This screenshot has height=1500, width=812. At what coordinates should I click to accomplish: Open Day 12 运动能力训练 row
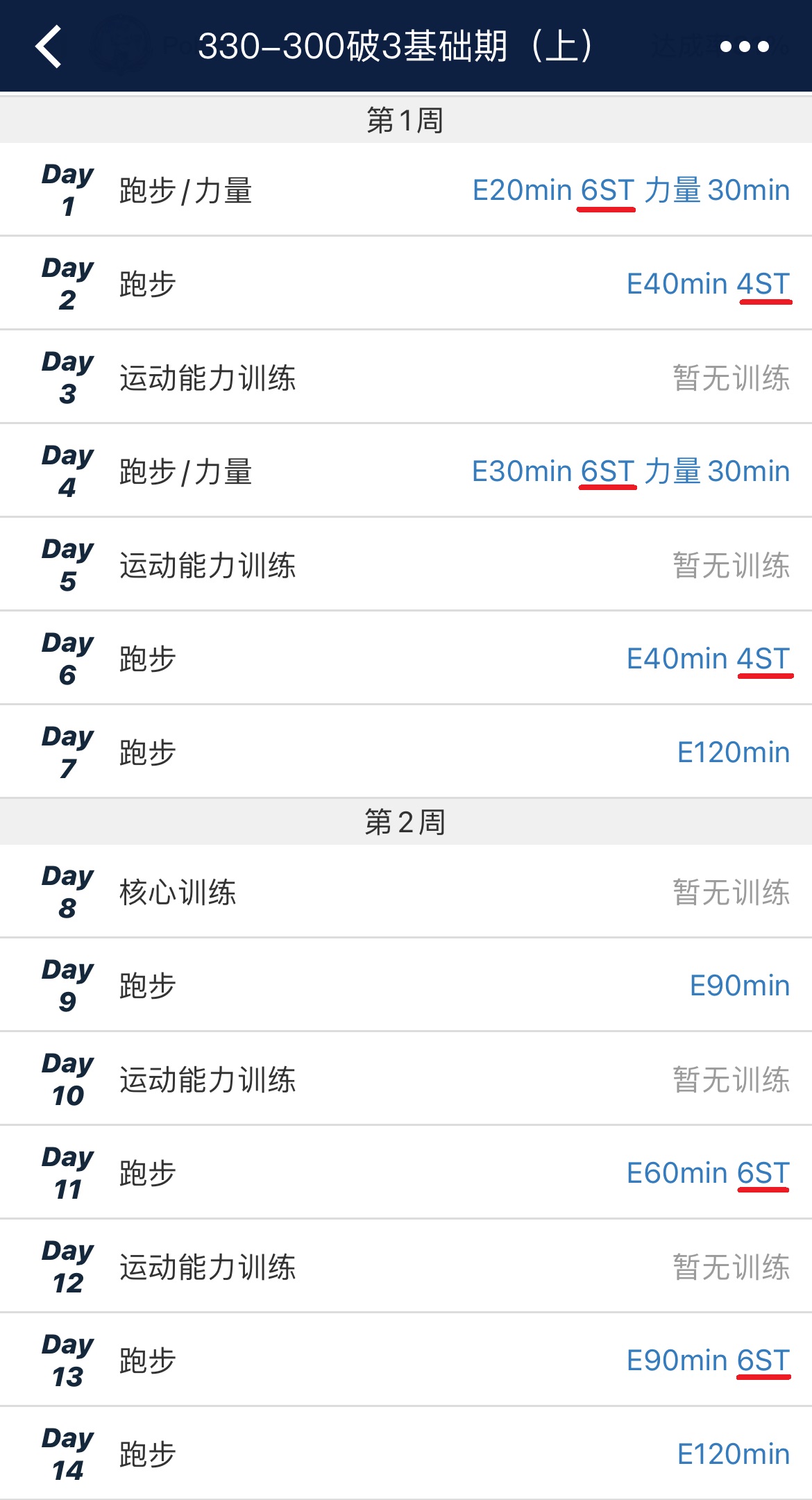(x=406, y=1266)
